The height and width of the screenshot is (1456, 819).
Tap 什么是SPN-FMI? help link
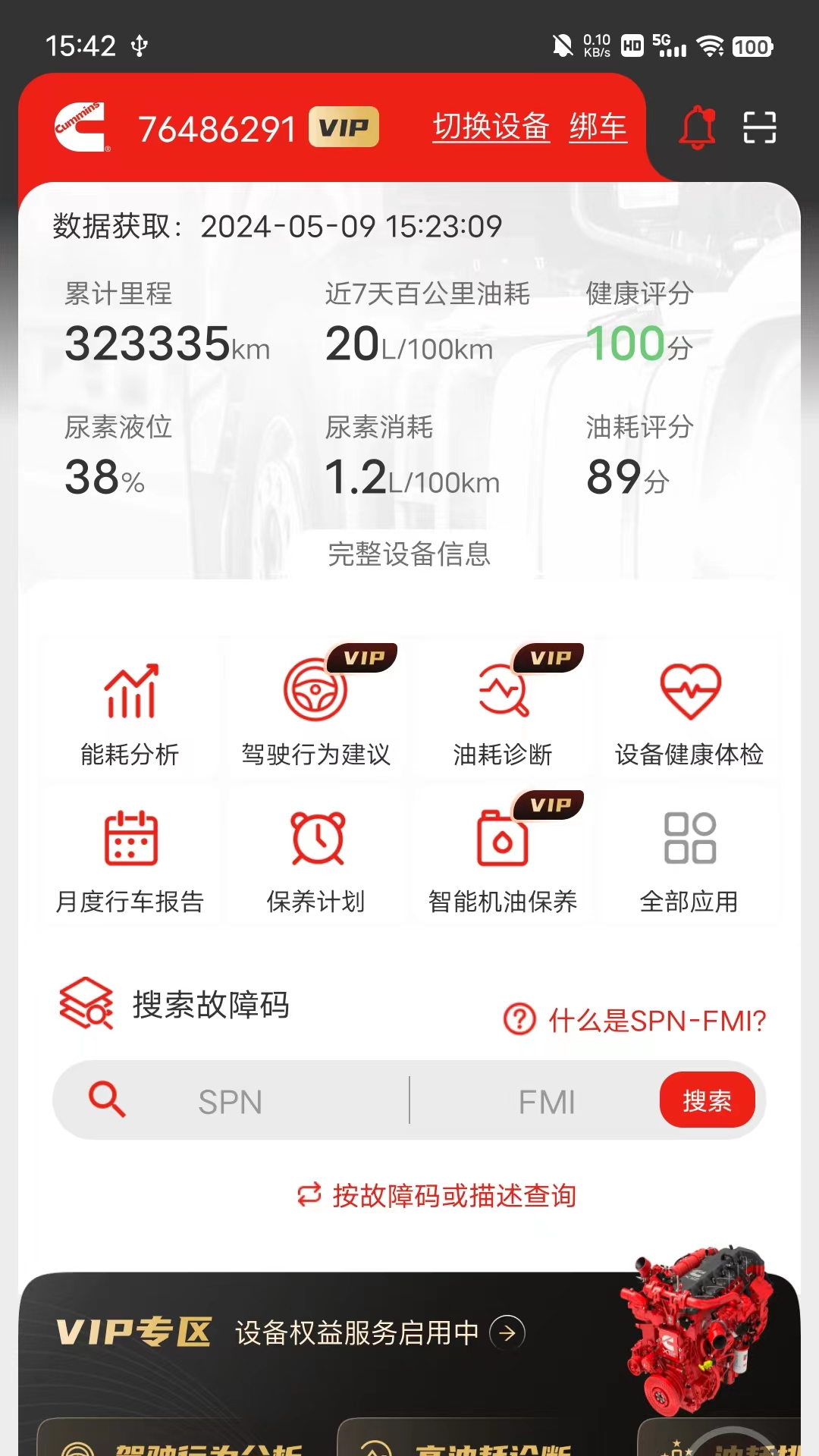coord(635,1021)
